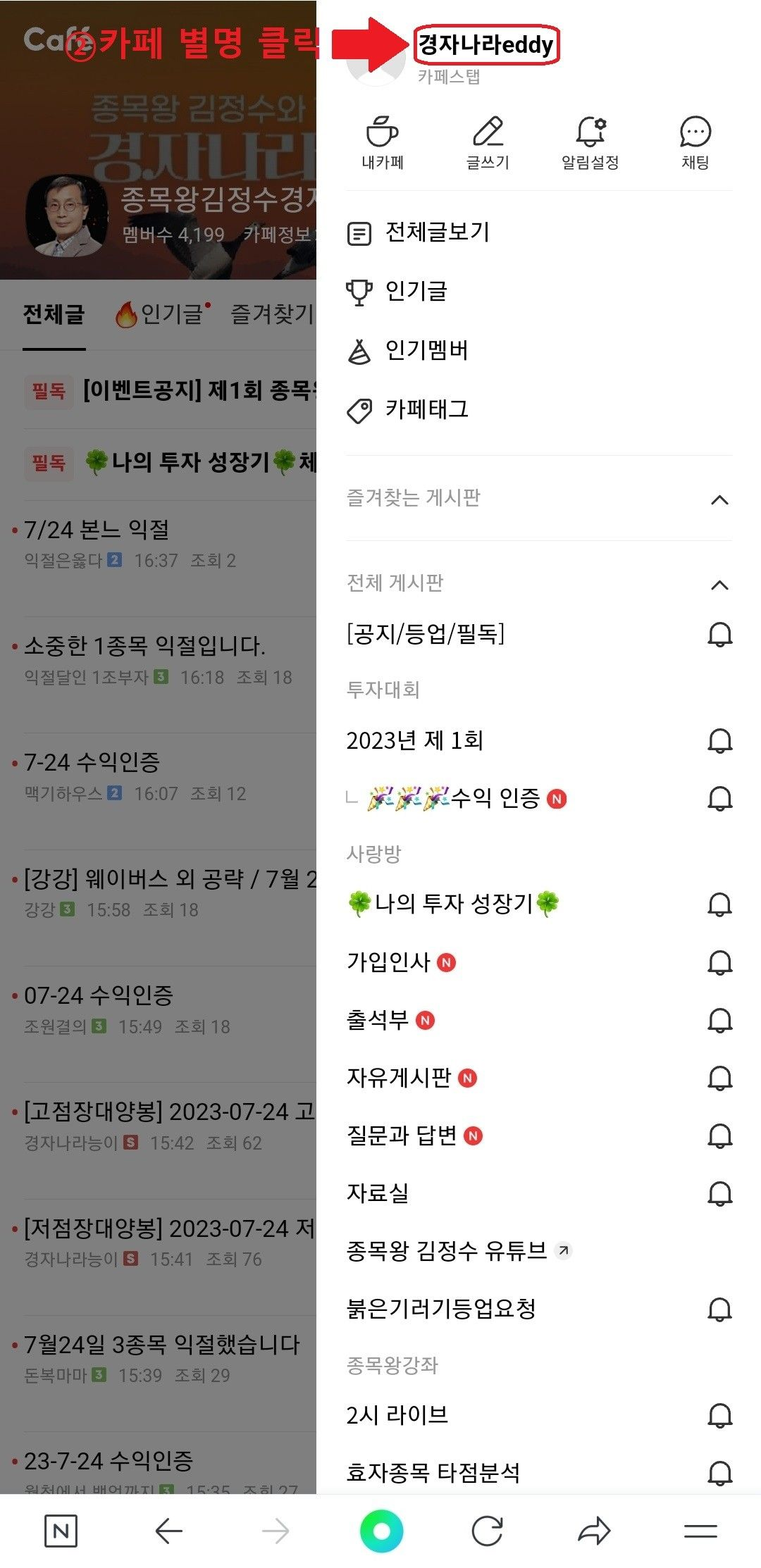
Task: Open 알림설정 notification settings
Action: point(590,143)
